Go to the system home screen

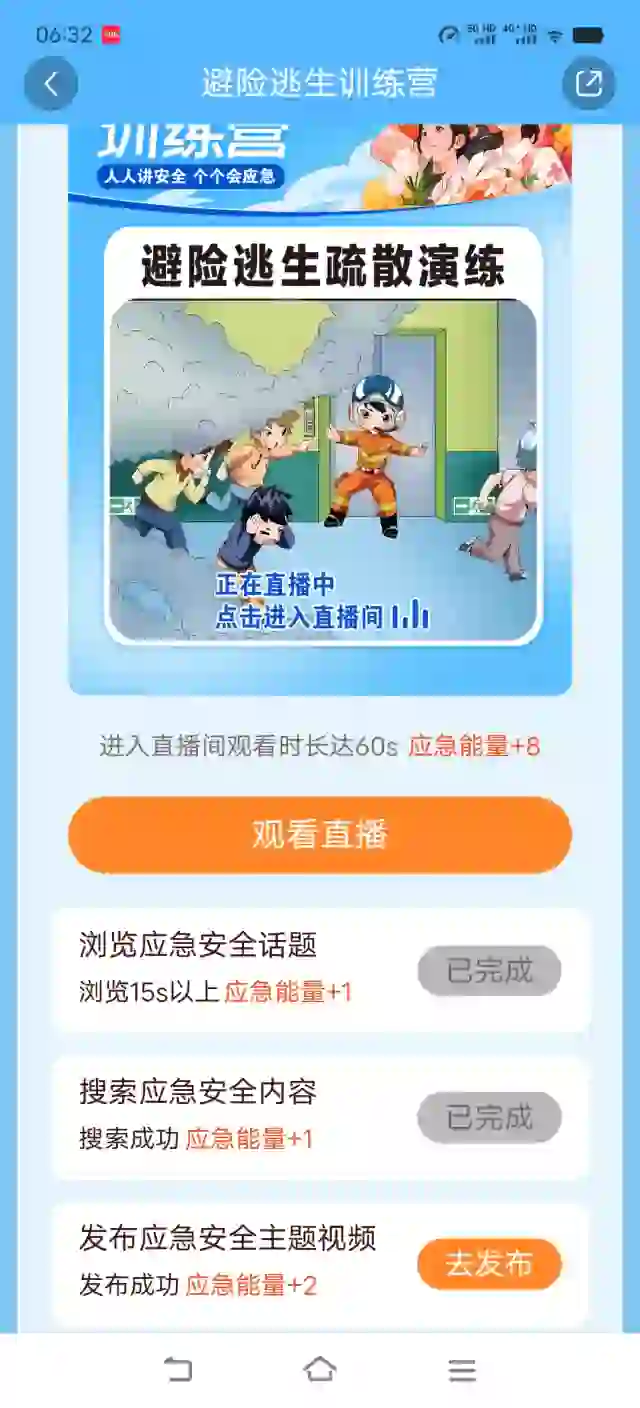(320, 1370)
